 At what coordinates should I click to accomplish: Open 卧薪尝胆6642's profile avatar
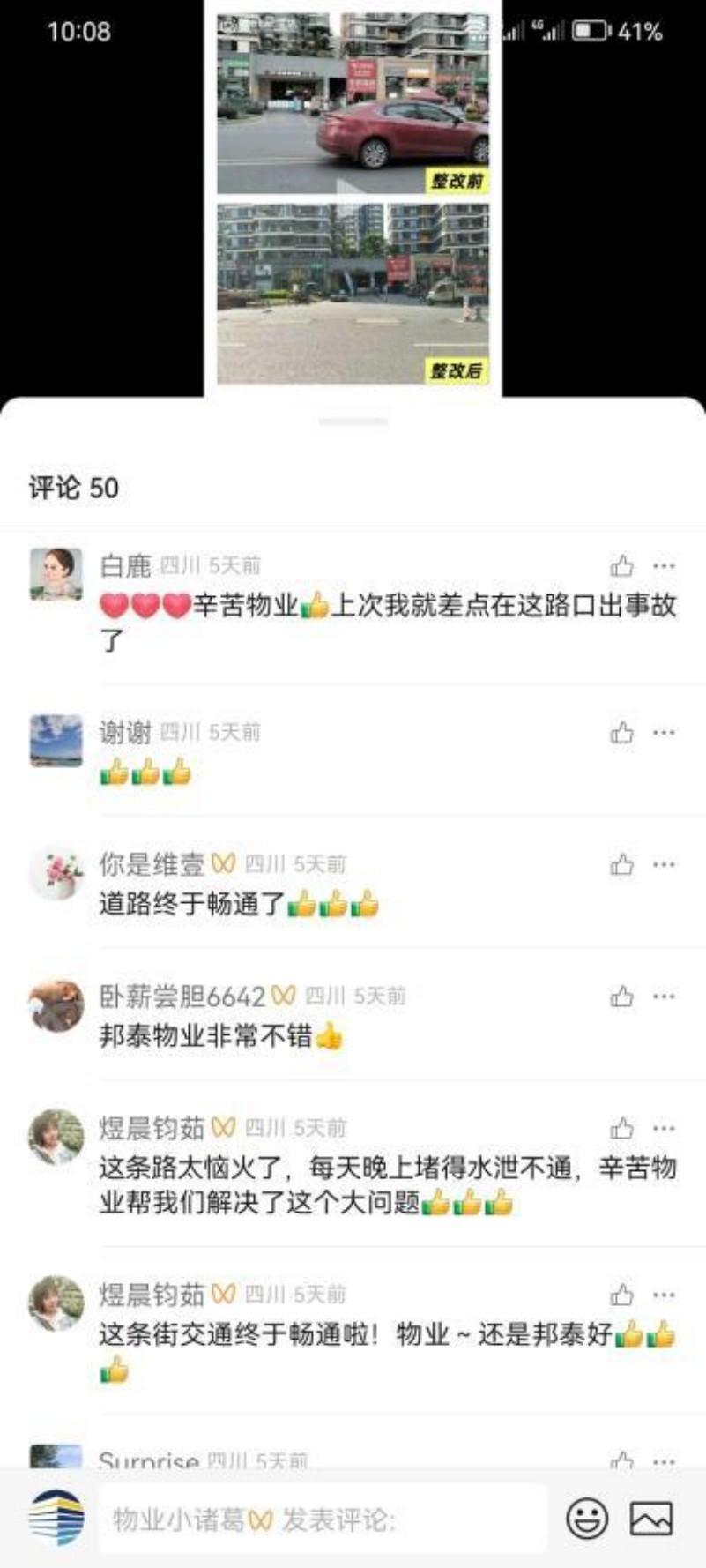point(56,1005)
